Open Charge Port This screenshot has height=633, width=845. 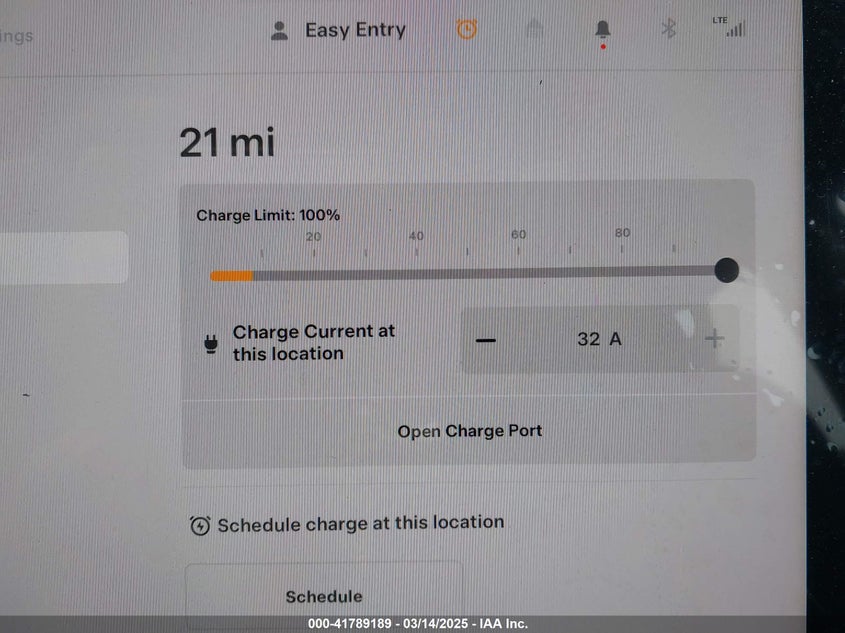coord(469,431)
